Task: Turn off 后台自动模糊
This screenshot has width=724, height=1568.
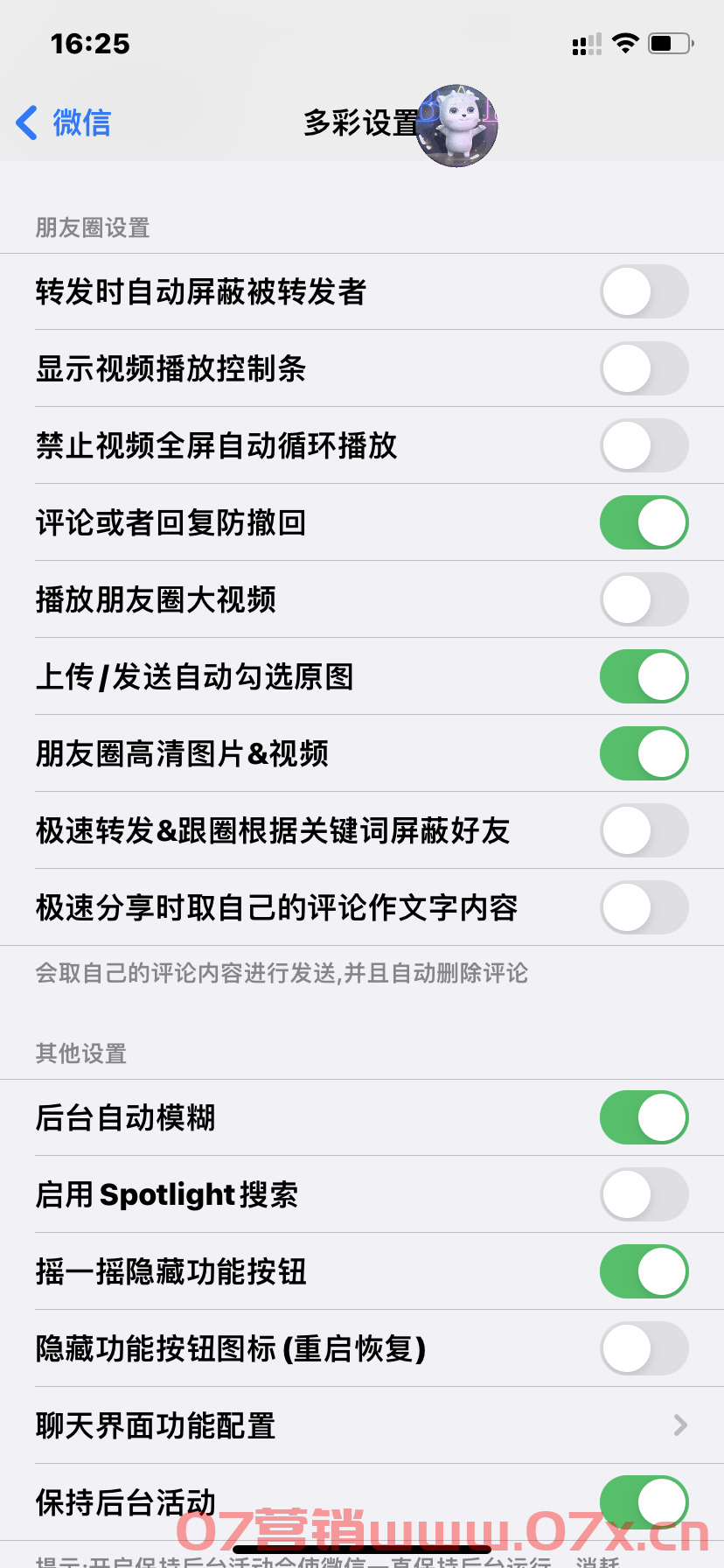Action: tap(644, 1117)
